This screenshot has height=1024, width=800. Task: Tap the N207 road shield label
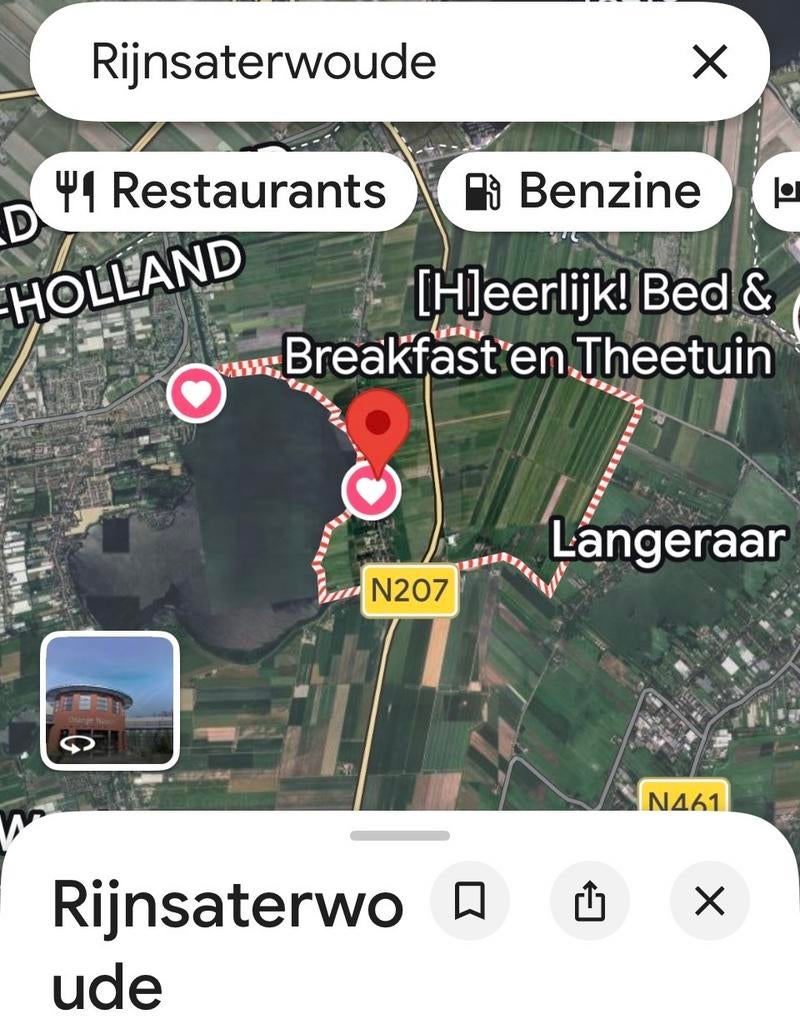pyautogui.click(x=409, y=590)
